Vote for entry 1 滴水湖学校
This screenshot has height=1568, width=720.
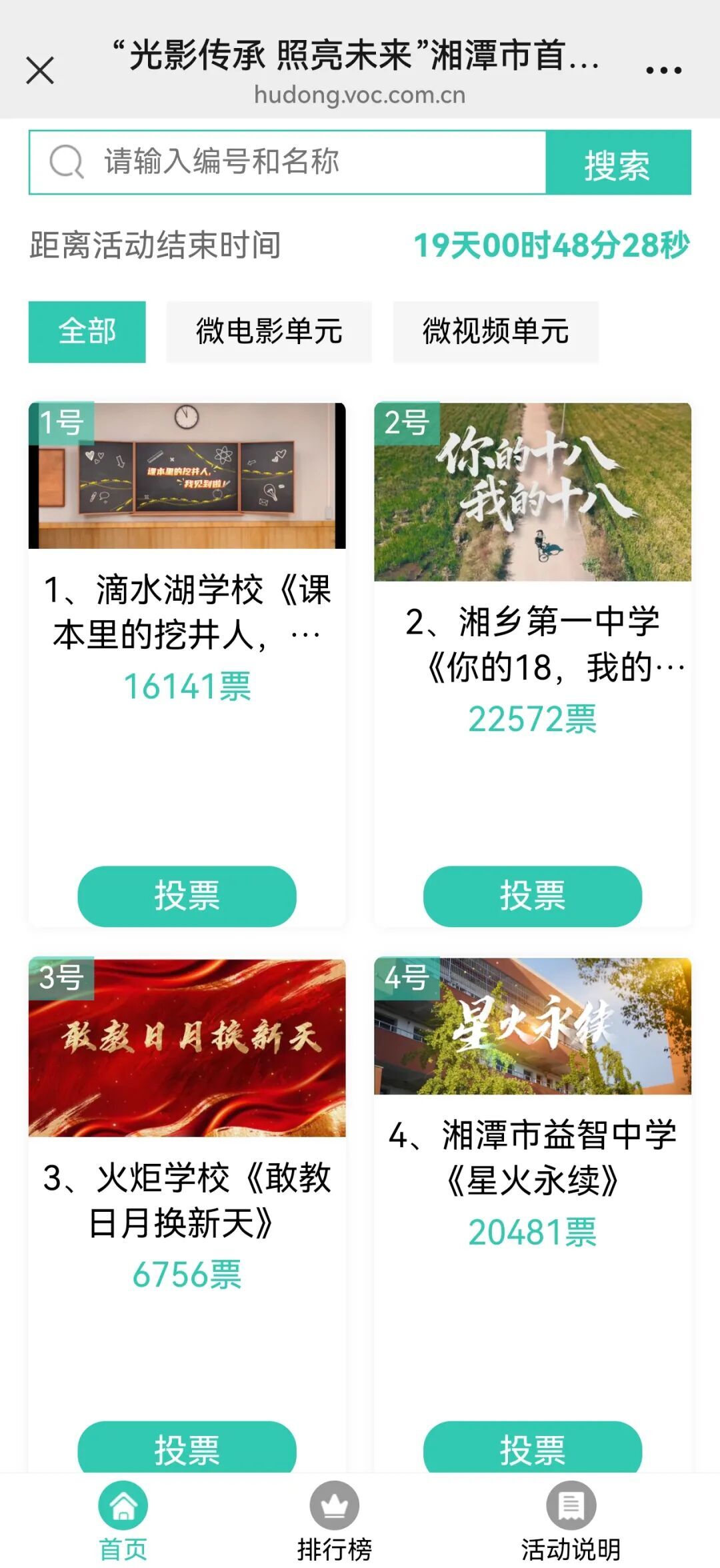point(187,896)
